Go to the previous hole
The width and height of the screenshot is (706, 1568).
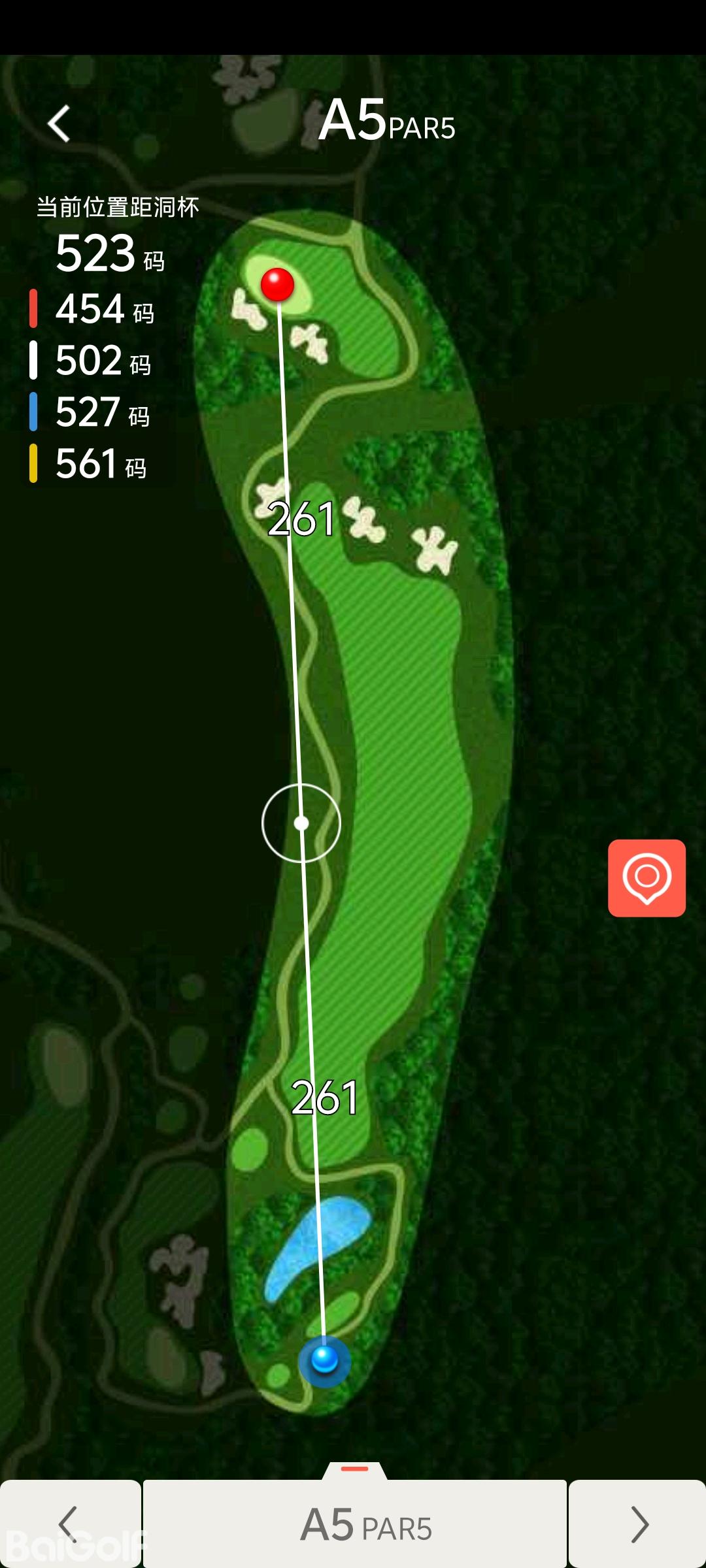point(69,1524)
